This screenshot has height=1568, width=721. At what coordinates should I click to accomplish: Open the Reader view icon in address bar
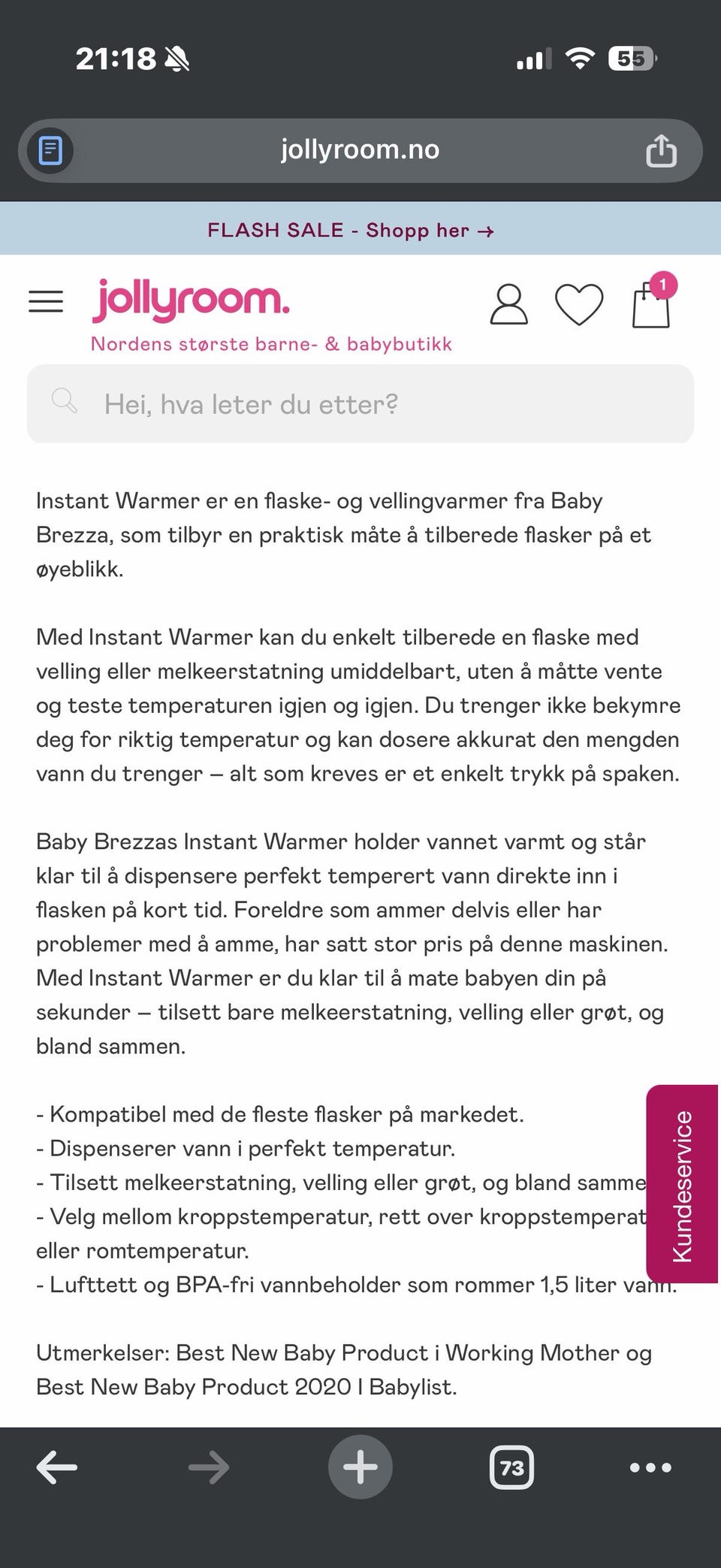(50, 151)
